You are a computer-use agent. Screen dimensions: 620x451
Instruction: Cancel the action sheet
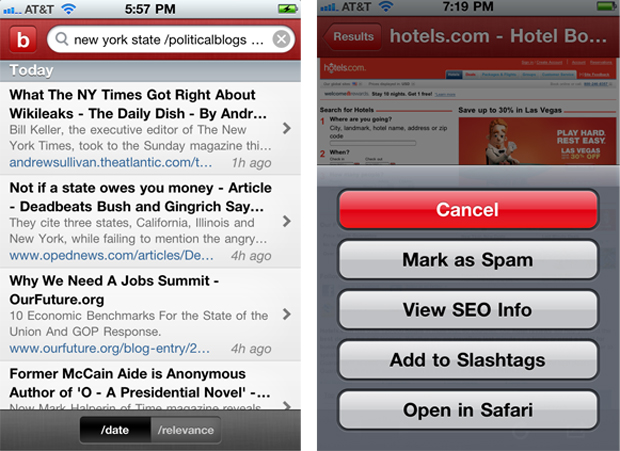click(467, 210)
